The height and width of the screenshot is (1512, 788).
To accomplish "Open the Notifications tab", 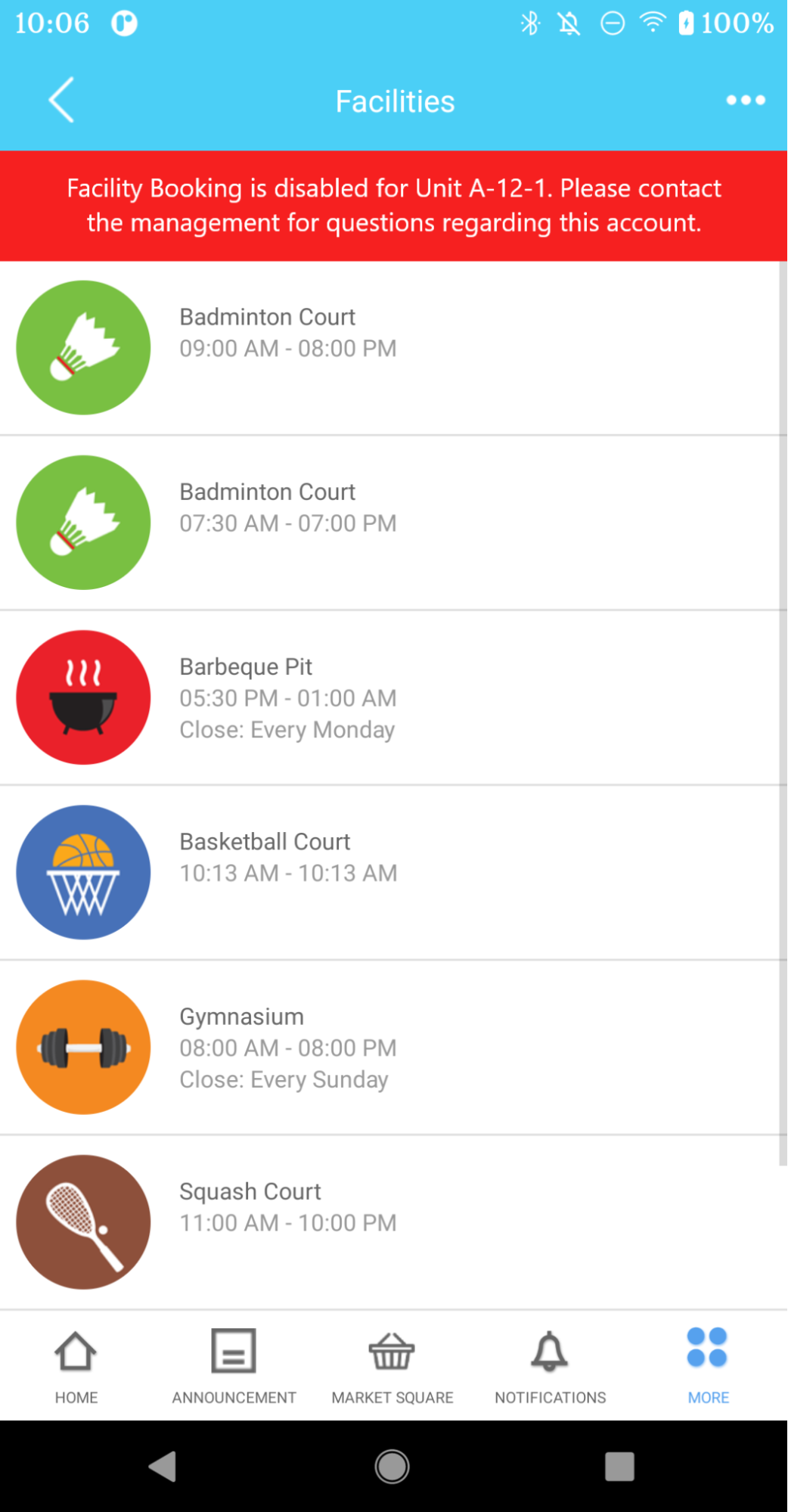I will 551,1366.
